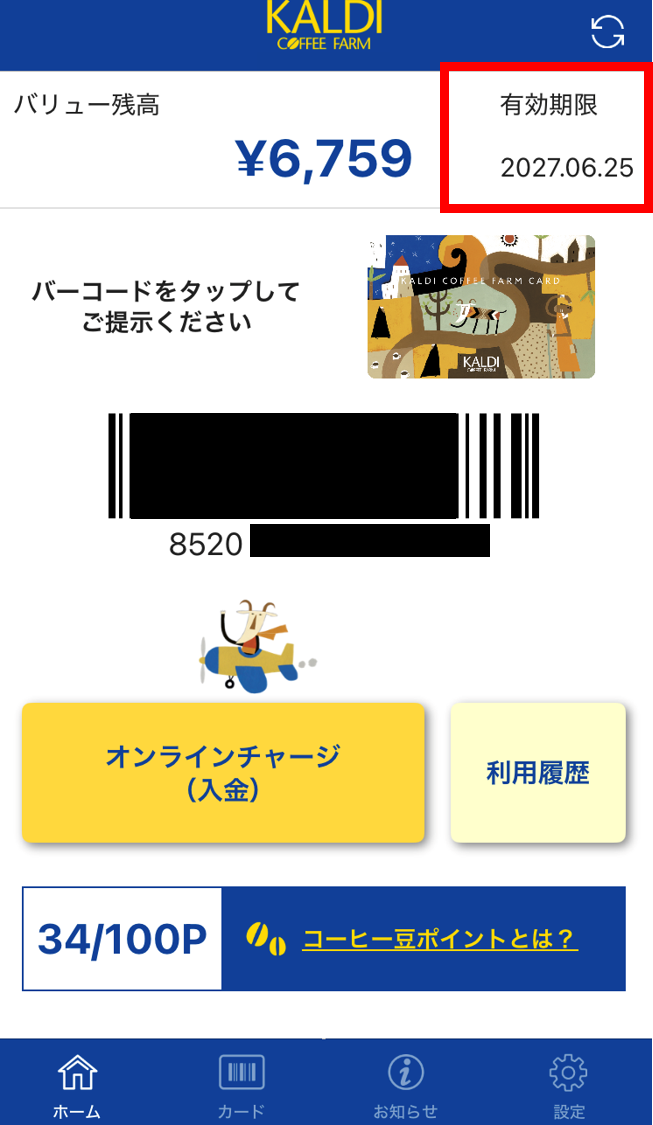Tap the refresh icon in the header

(607, 32)
